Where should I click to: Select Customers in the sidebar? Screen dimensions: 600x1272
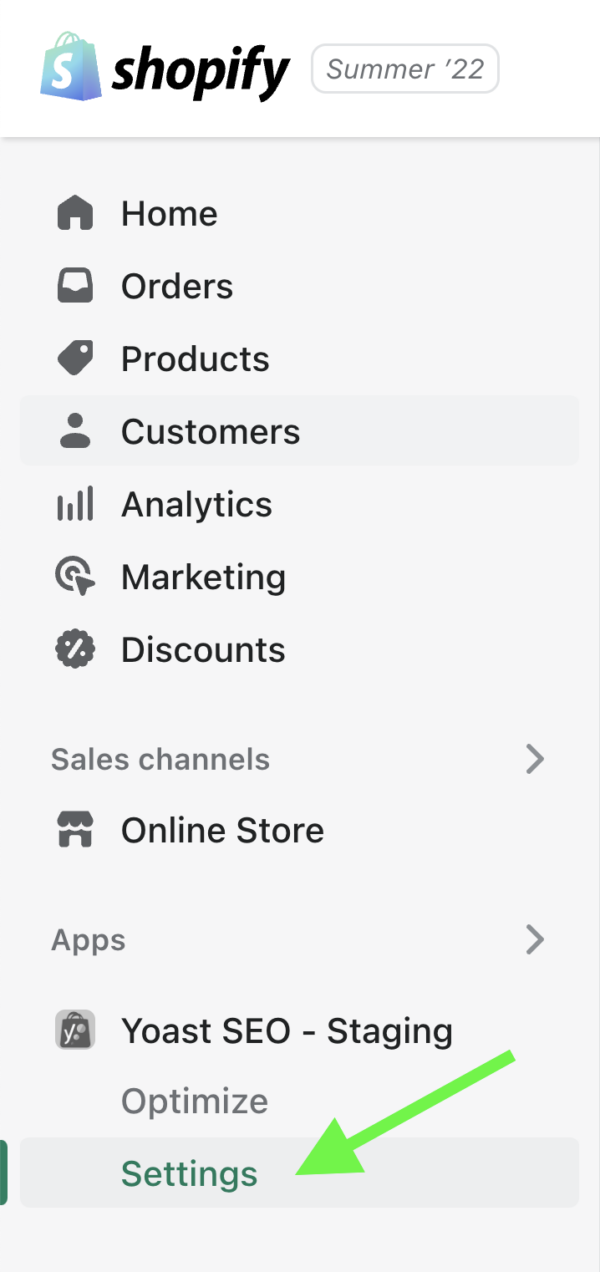coord(209,432)
